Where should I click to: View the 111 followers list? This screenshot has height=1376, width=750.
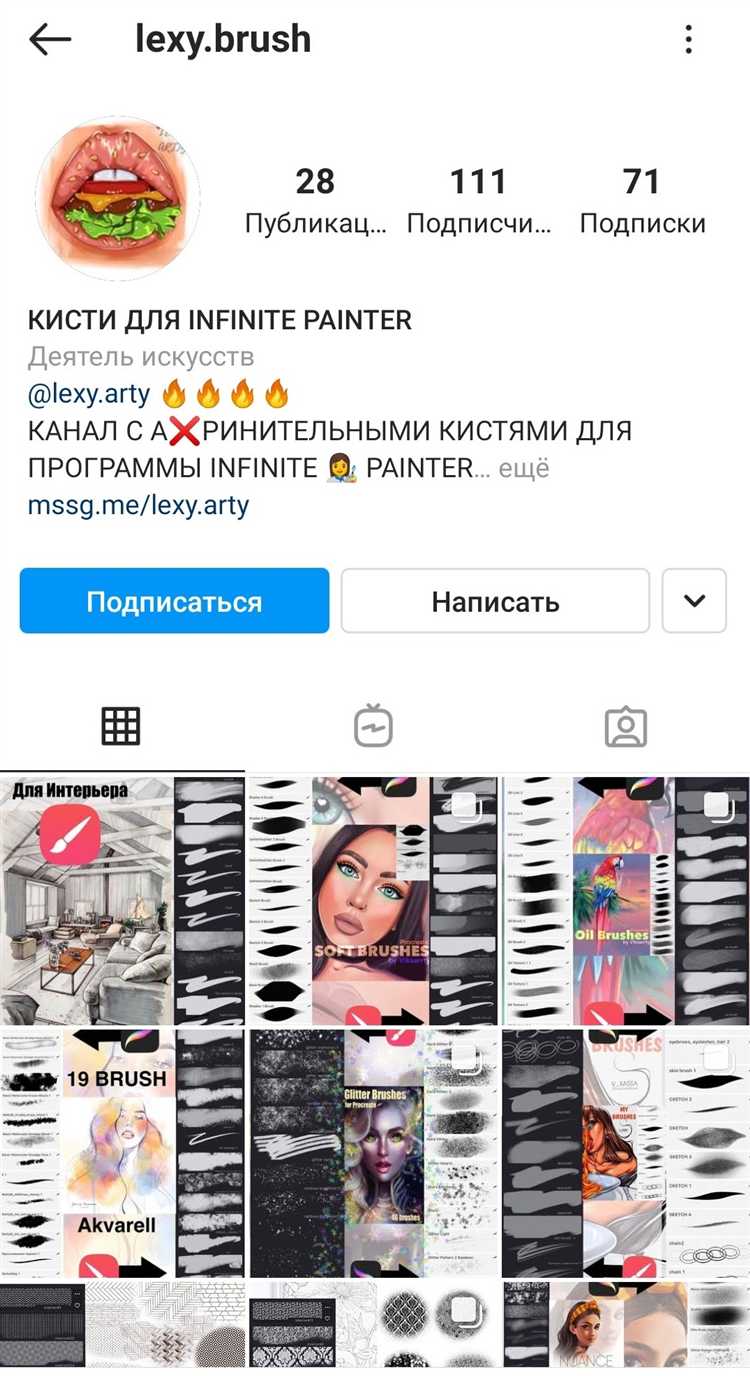(478, 200)
